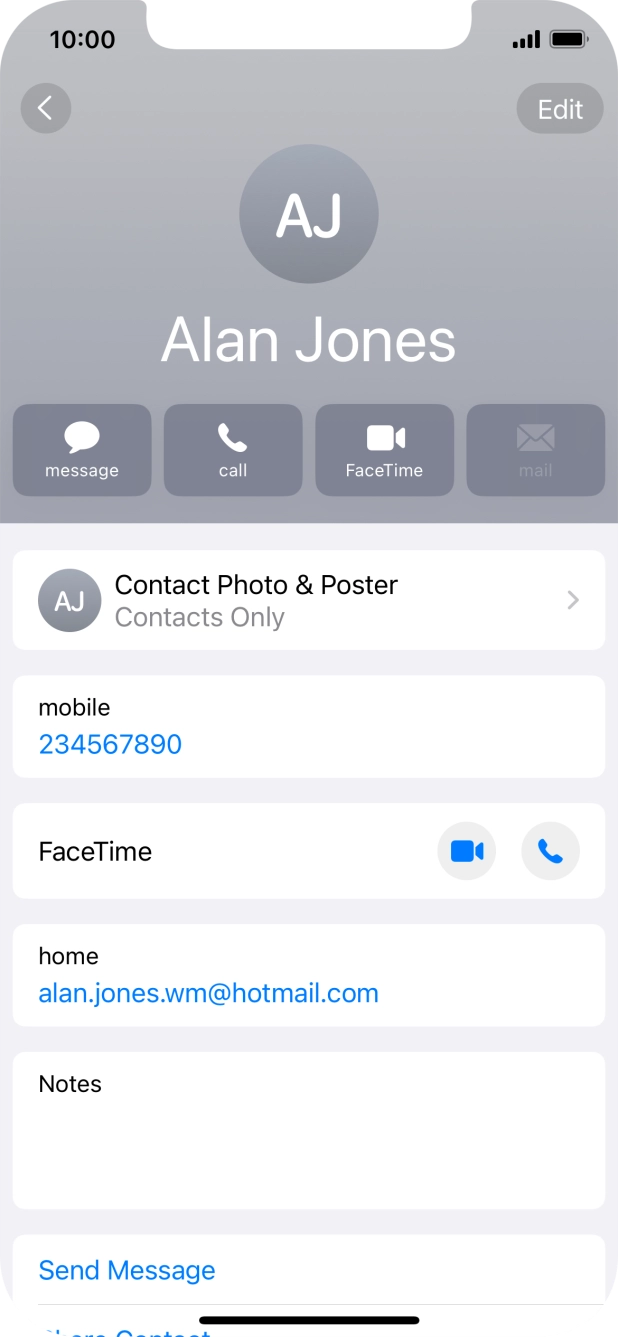The width and height of the screenshot is (618, 1337).
Task: Tap Edit to modify contact
Action: coord(560,109)
